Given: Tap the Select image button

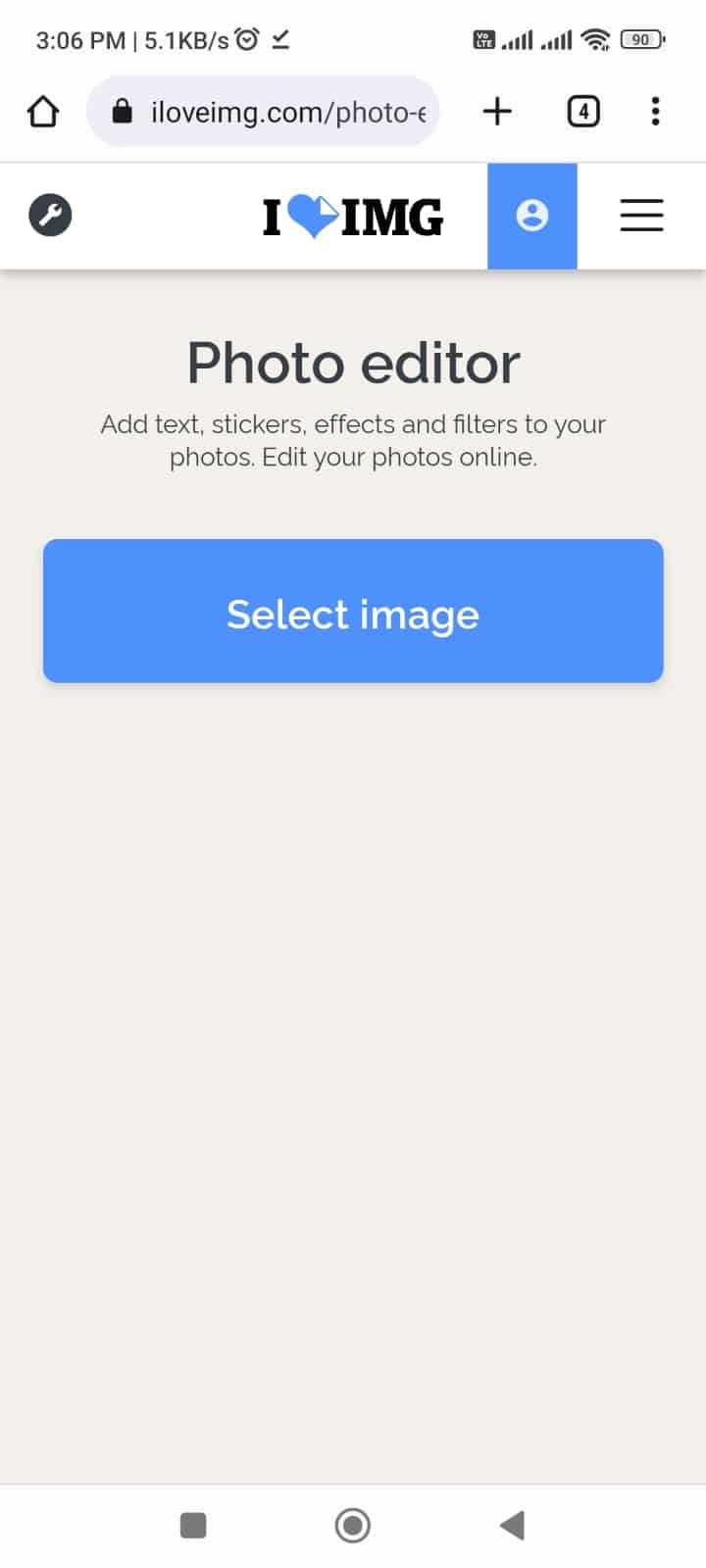Looking at the screenshot, I should click(353, 611).
